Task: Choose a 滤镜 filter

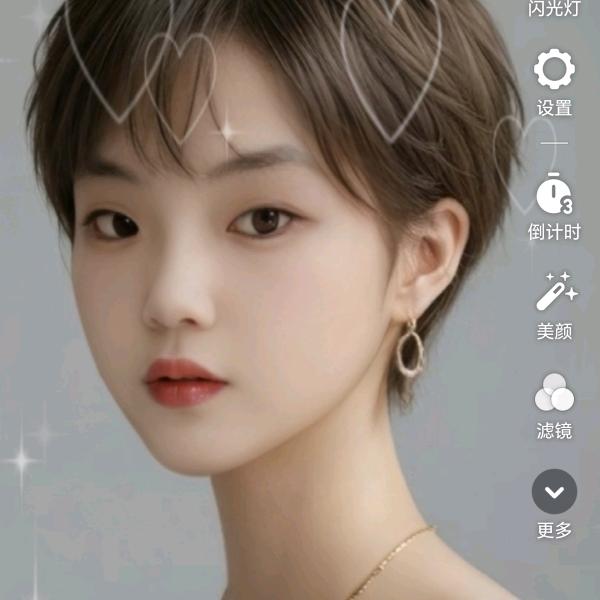Action: pos(554,394)
